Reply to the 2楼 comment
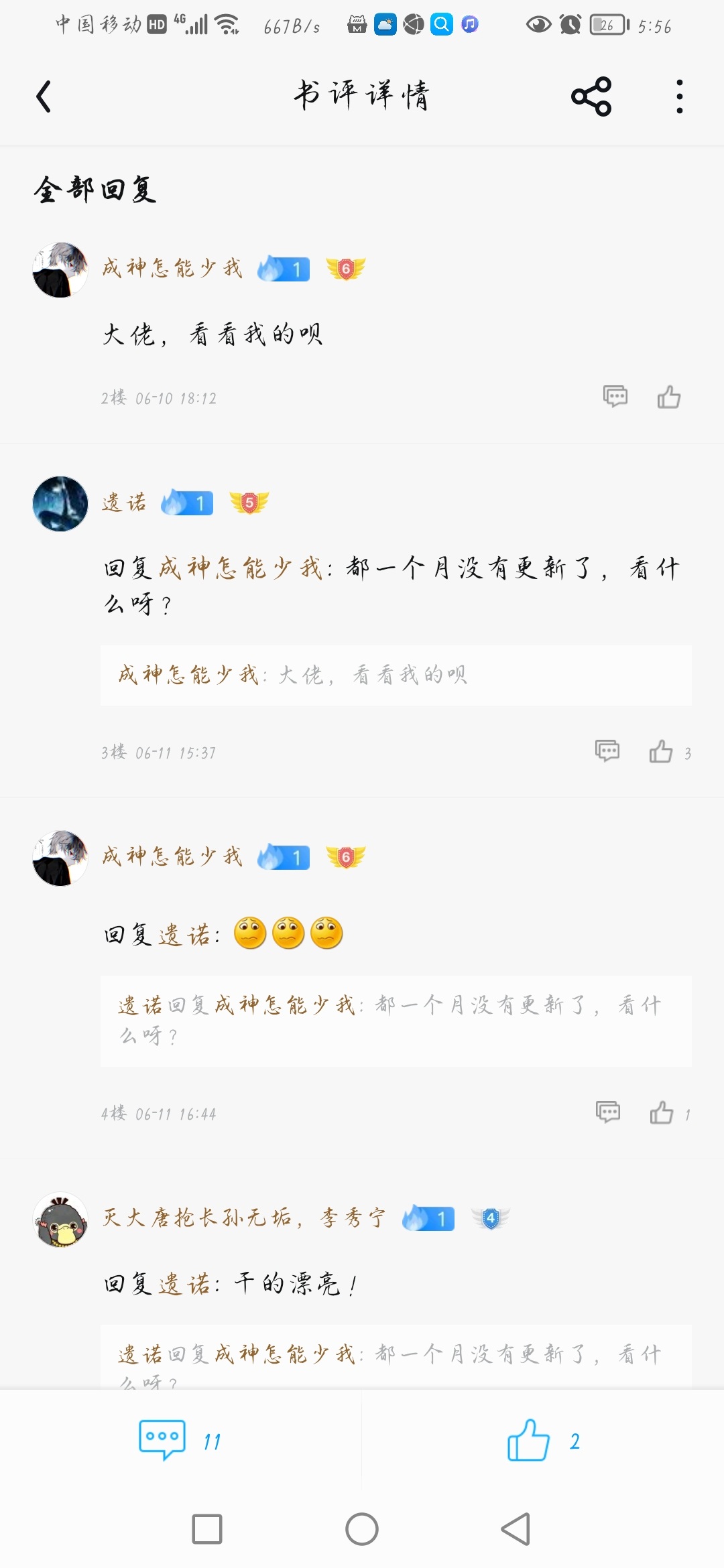Viewport: 724px width, 1568px height. pyautogui.click(x=615, y=397)
